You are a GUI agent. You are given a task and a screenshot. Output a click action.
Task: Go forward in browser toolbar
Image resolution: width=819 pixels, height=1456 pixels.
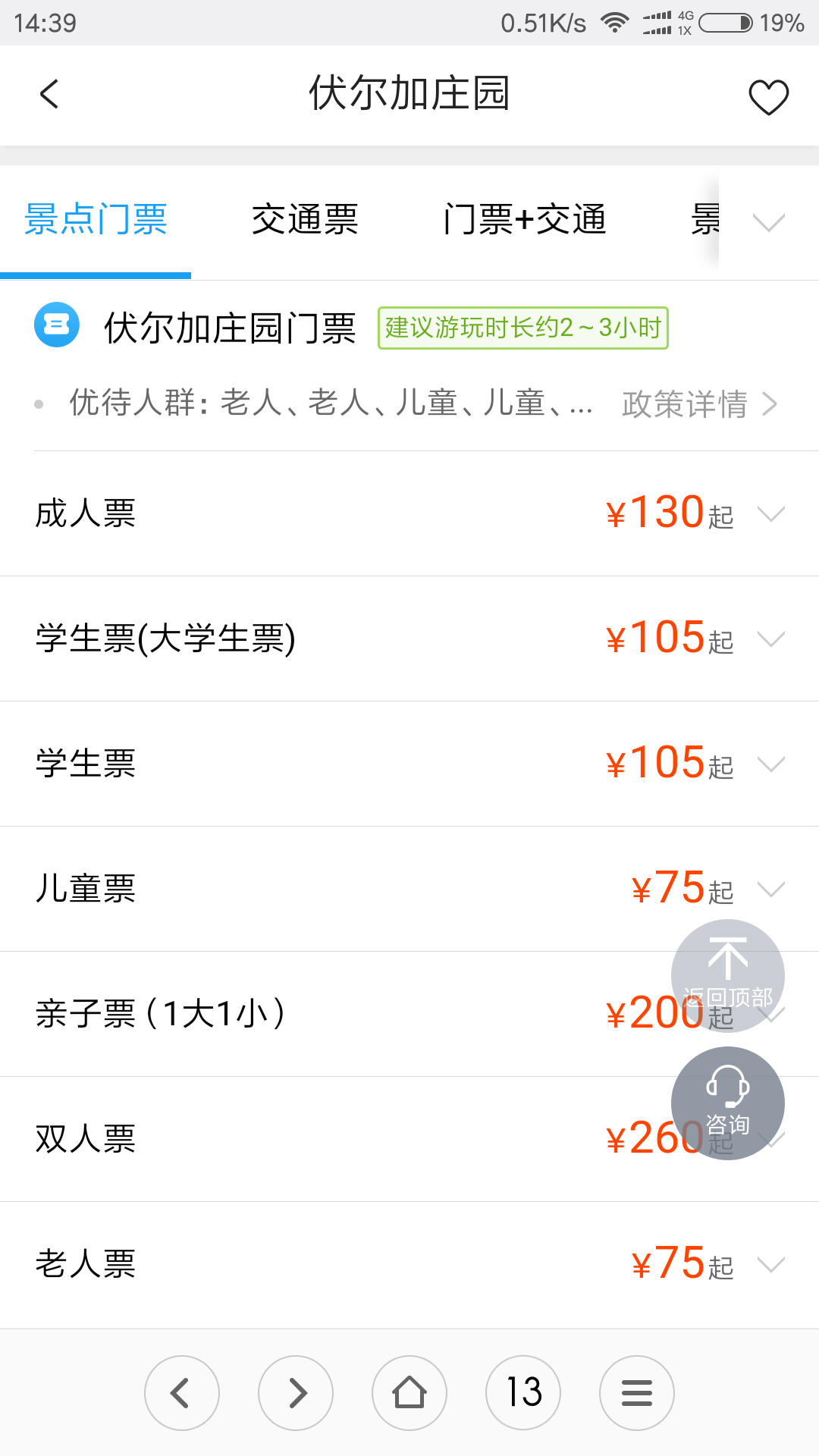click(296, 1393)
